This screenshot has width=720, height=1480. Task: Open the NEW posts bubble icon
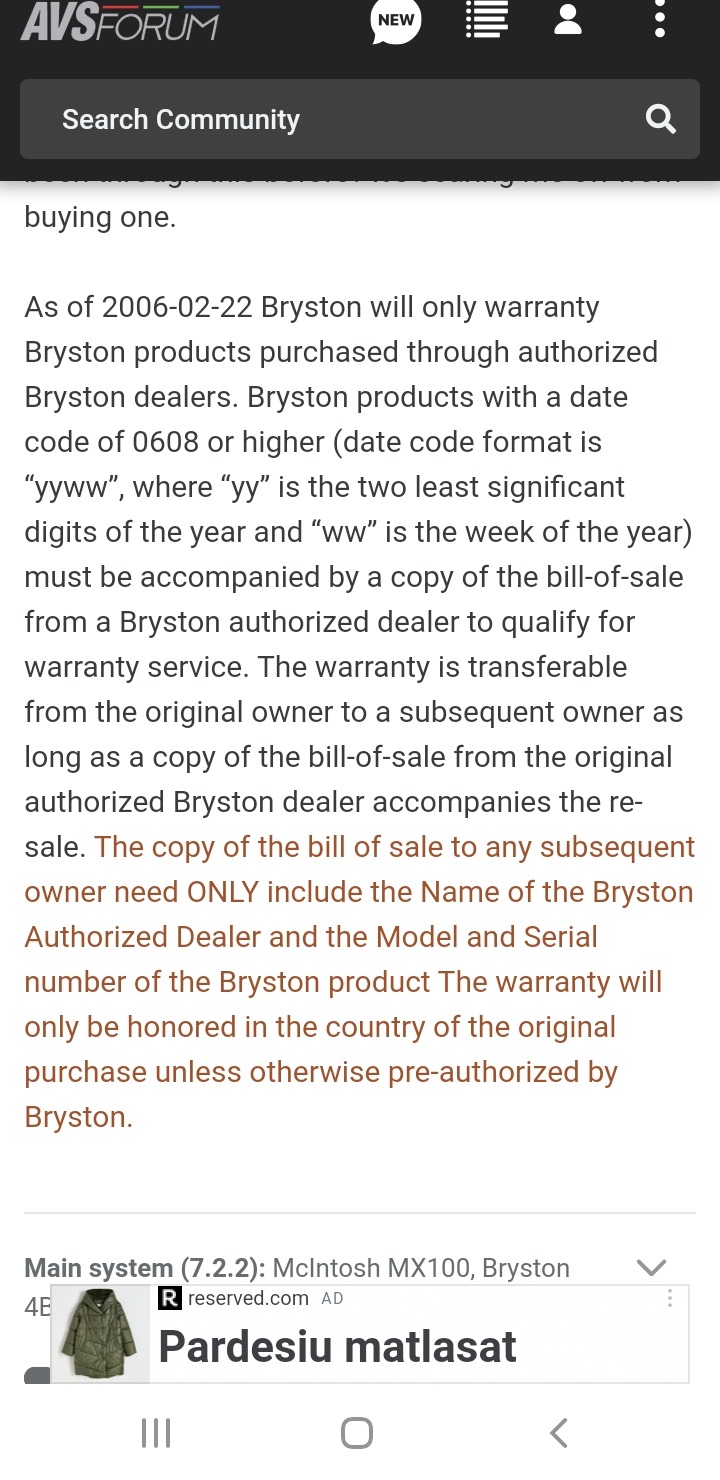[395, 21]
